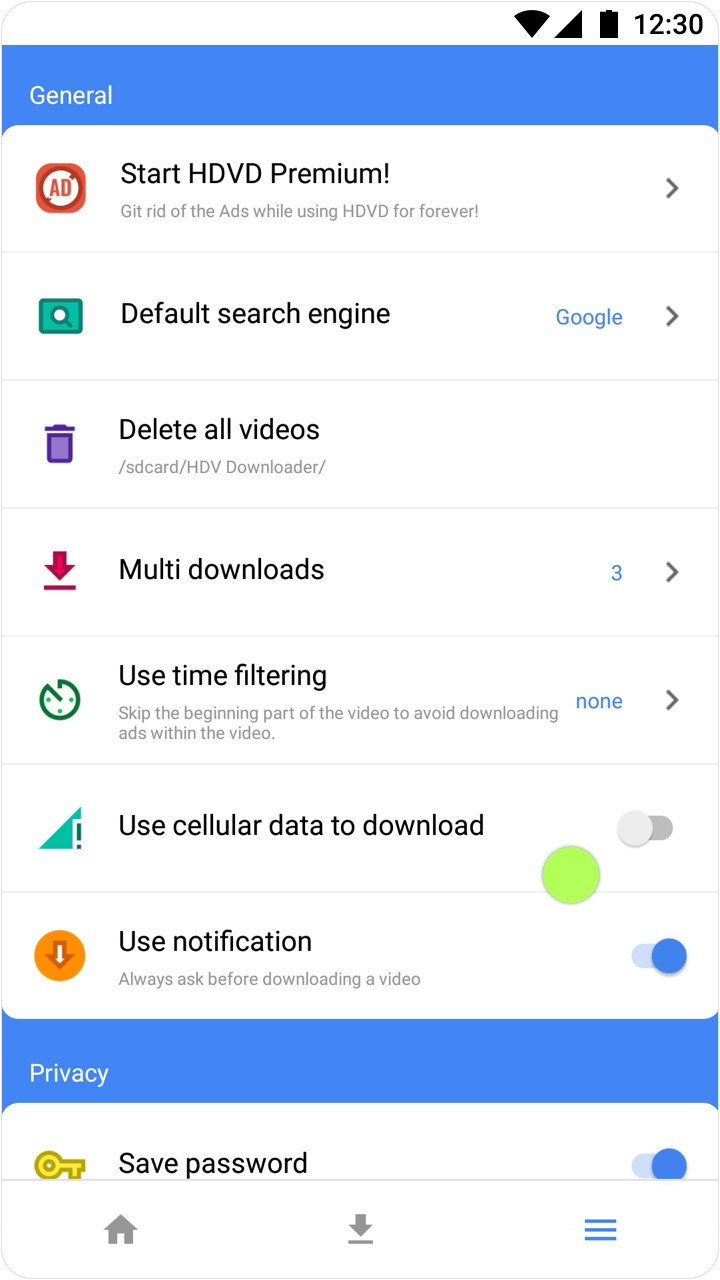Screen dimensions: 720x1280
Task: Go to the home tab
Action: click(121, 1229)
